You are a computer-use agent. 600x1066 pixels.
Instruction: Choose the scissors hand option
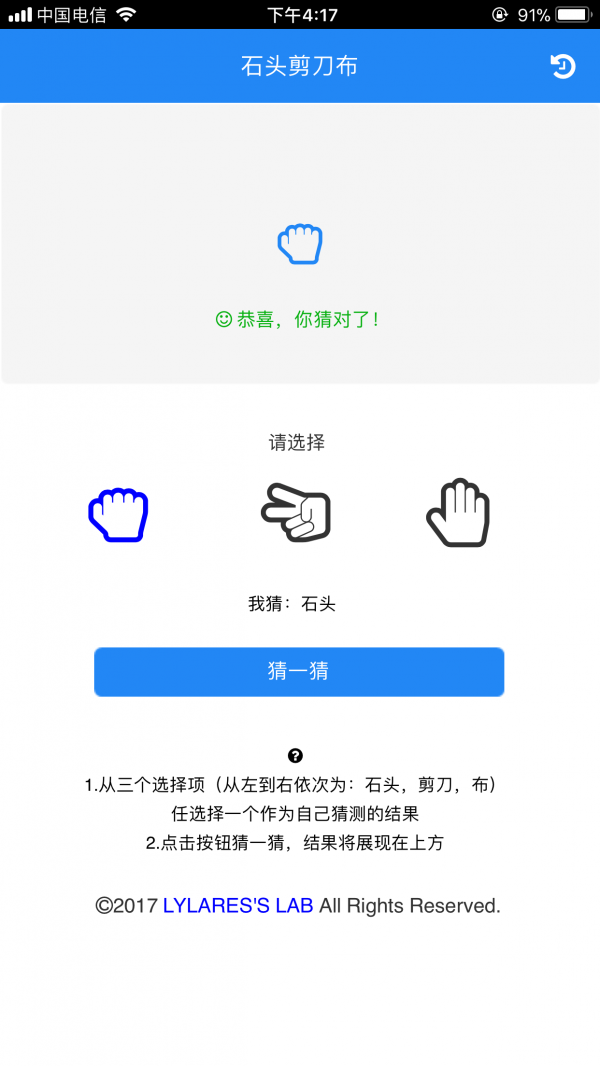tap(296, 513)
